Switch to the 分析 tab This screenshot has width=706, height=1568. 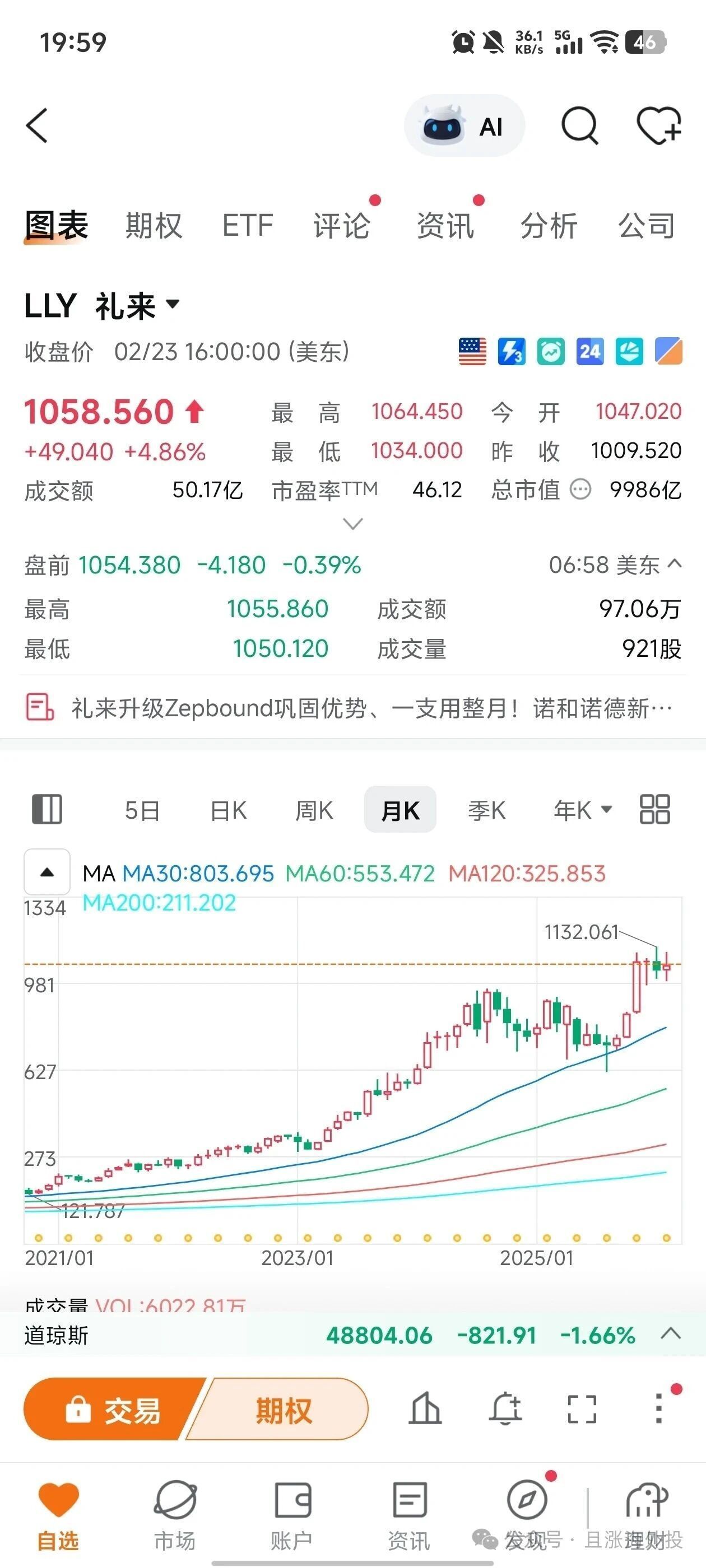548,226
